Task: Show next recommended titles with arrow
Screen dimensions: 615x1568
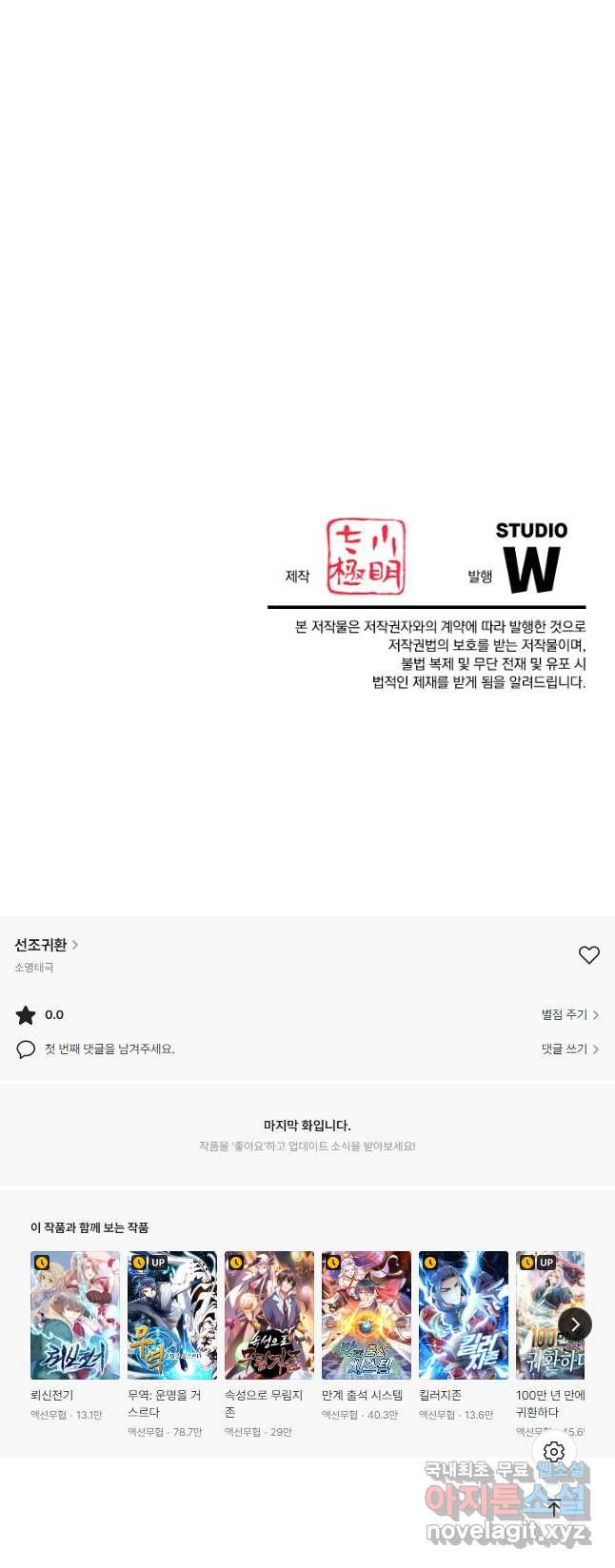Action: click(575, 1323)
